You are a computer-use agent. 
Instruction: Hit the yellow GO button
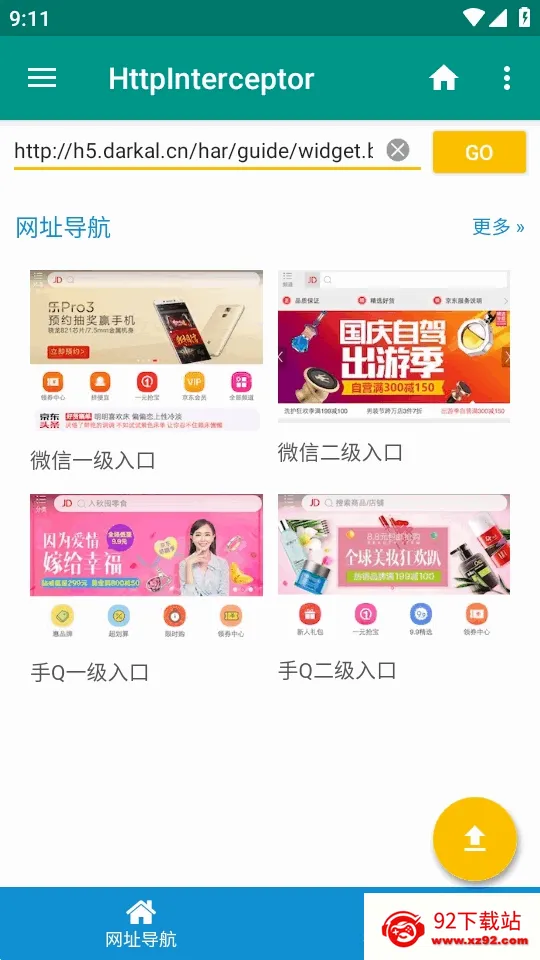pos(479,152)
